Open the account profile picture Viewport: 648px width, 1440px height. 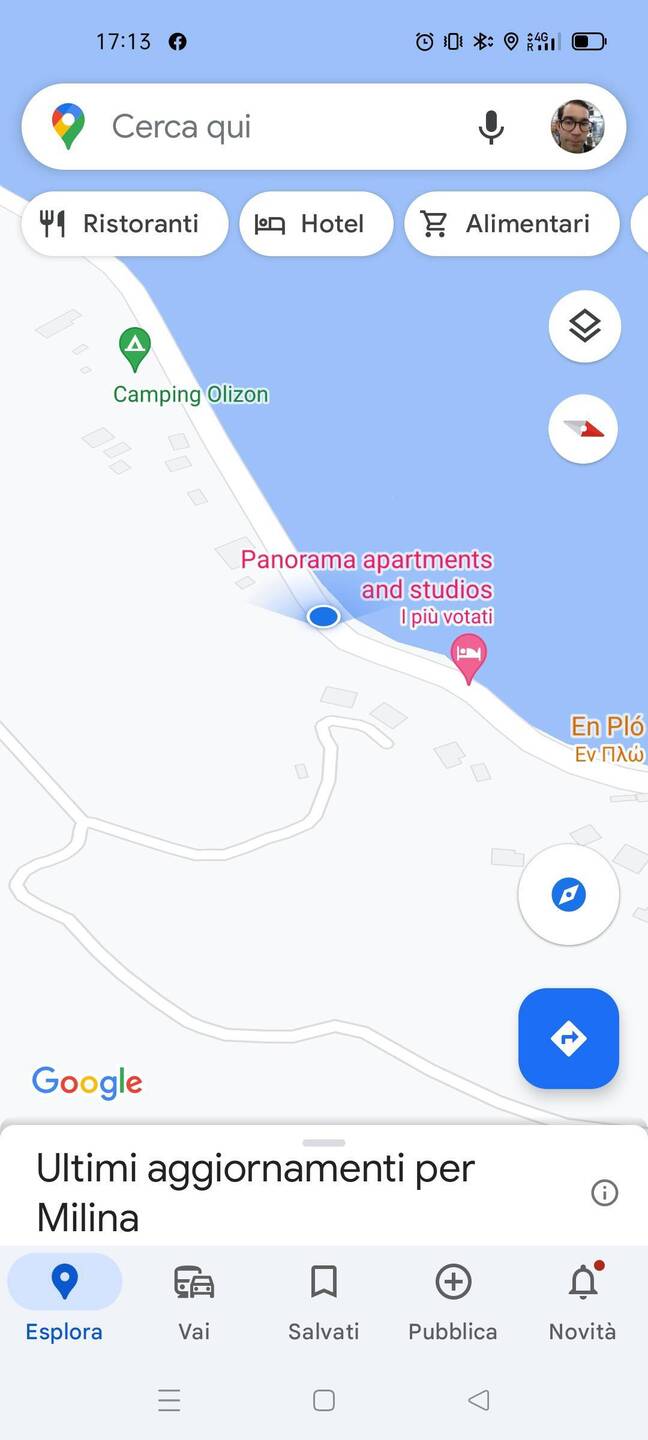click(577, 127)
